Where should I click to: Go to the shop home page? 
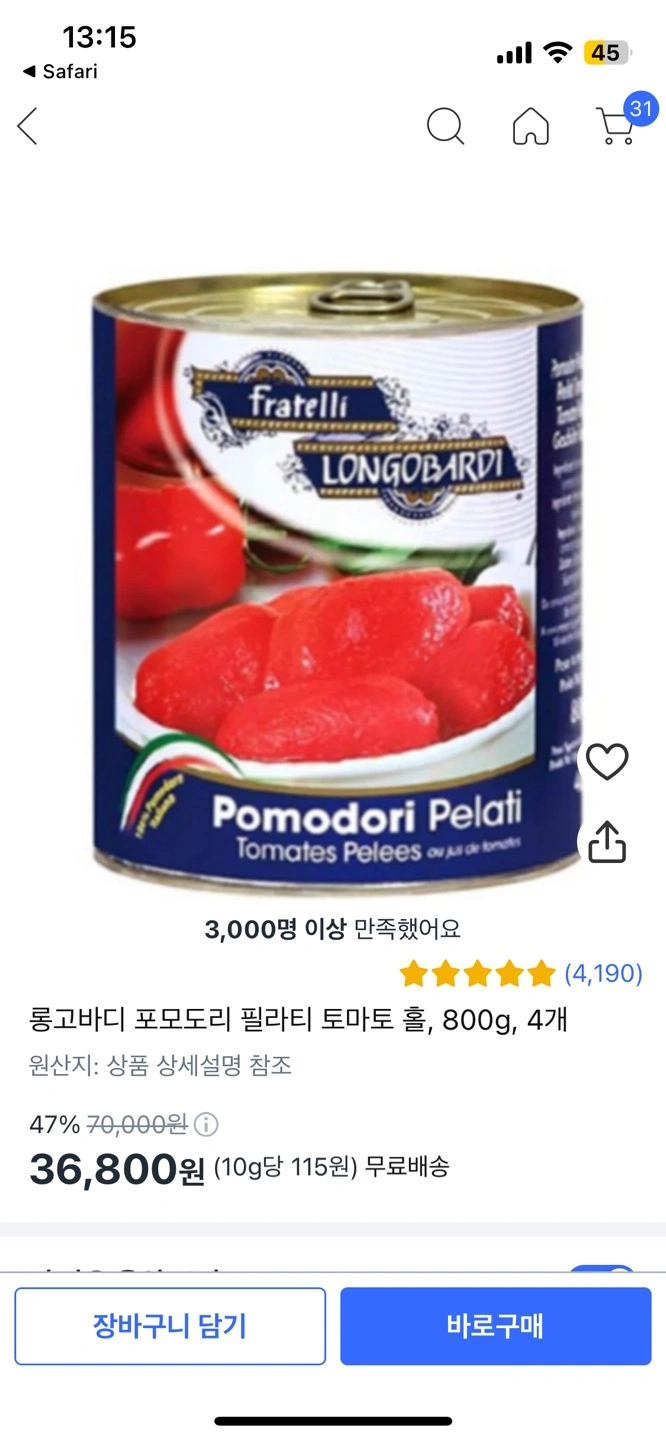[530, 127]
